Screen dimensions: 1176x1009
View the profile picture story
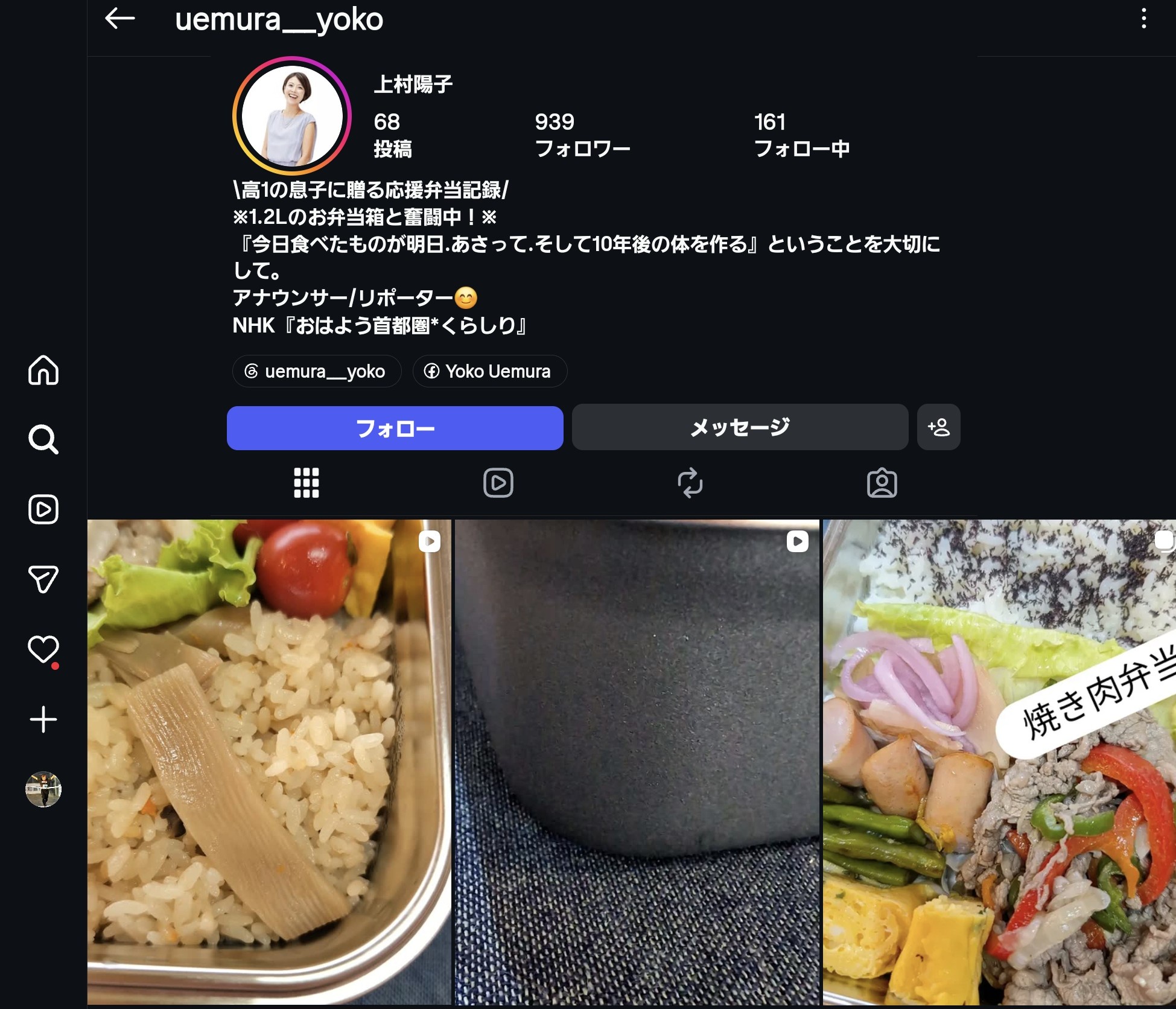[x=292, y=115]
